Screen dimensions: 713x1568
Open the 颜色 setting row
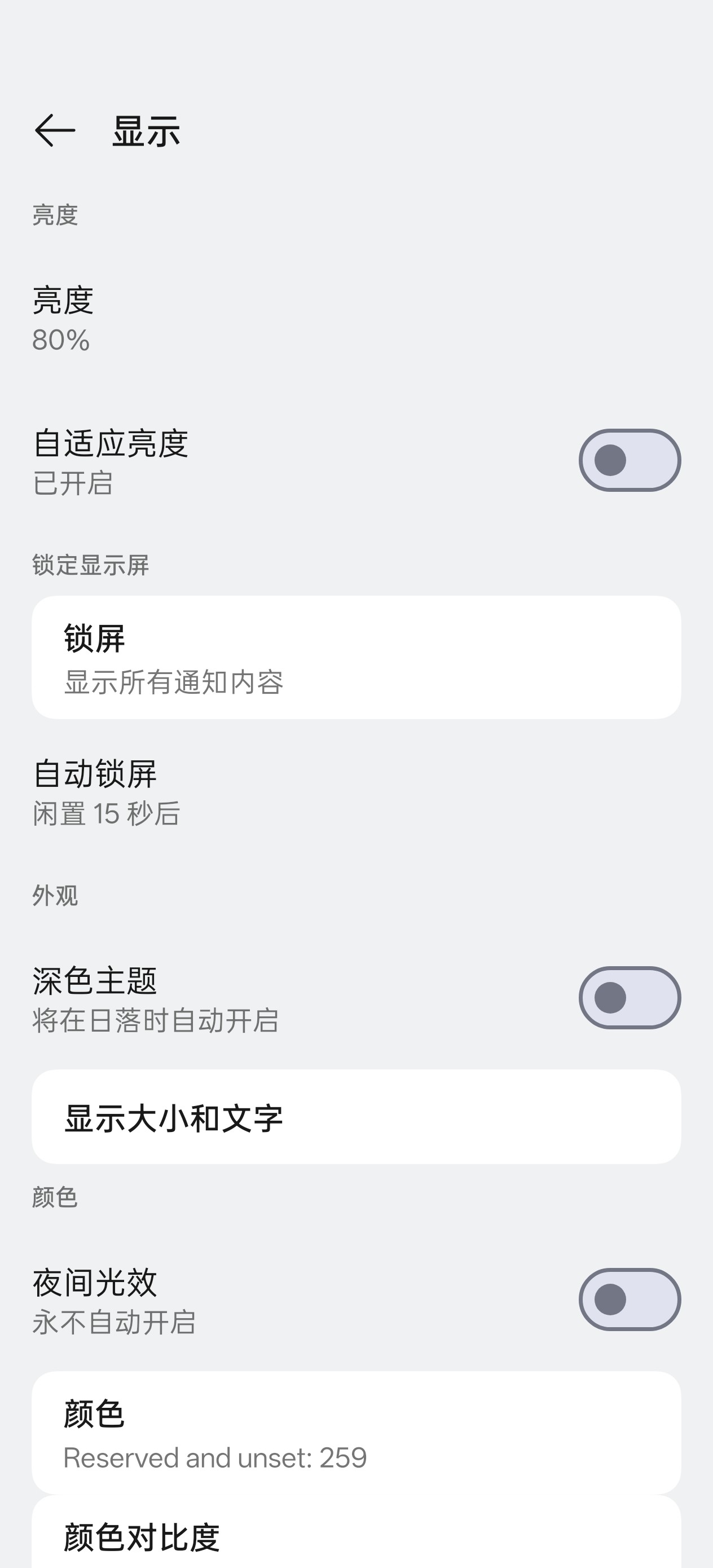356,1433
